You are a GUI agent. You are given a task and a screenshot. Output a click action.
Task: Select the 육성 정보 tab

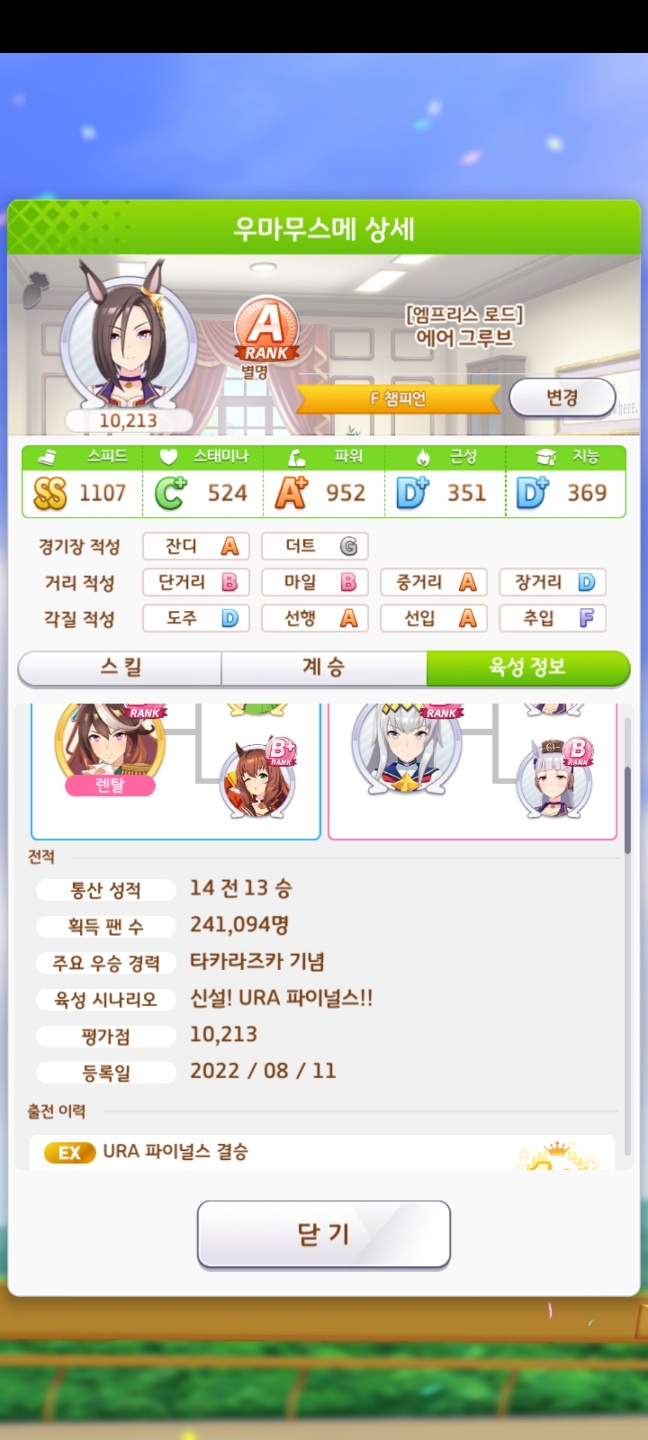point(527,668)
